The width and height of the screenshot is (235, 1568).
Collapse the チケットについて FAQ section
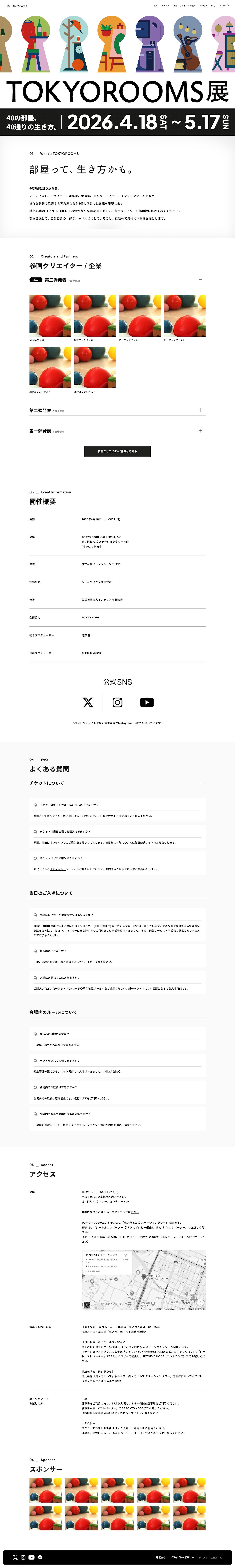(x=200, y=783)
